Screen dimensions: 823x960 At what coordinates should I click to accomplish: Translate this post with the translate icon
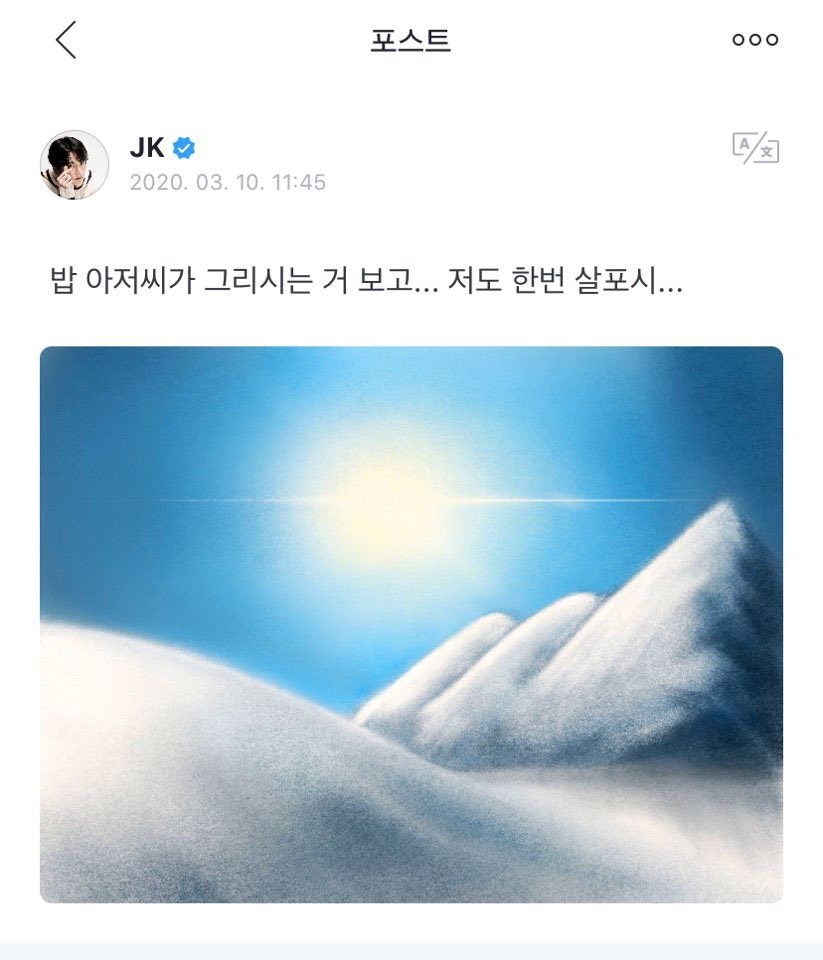point(755,148)
